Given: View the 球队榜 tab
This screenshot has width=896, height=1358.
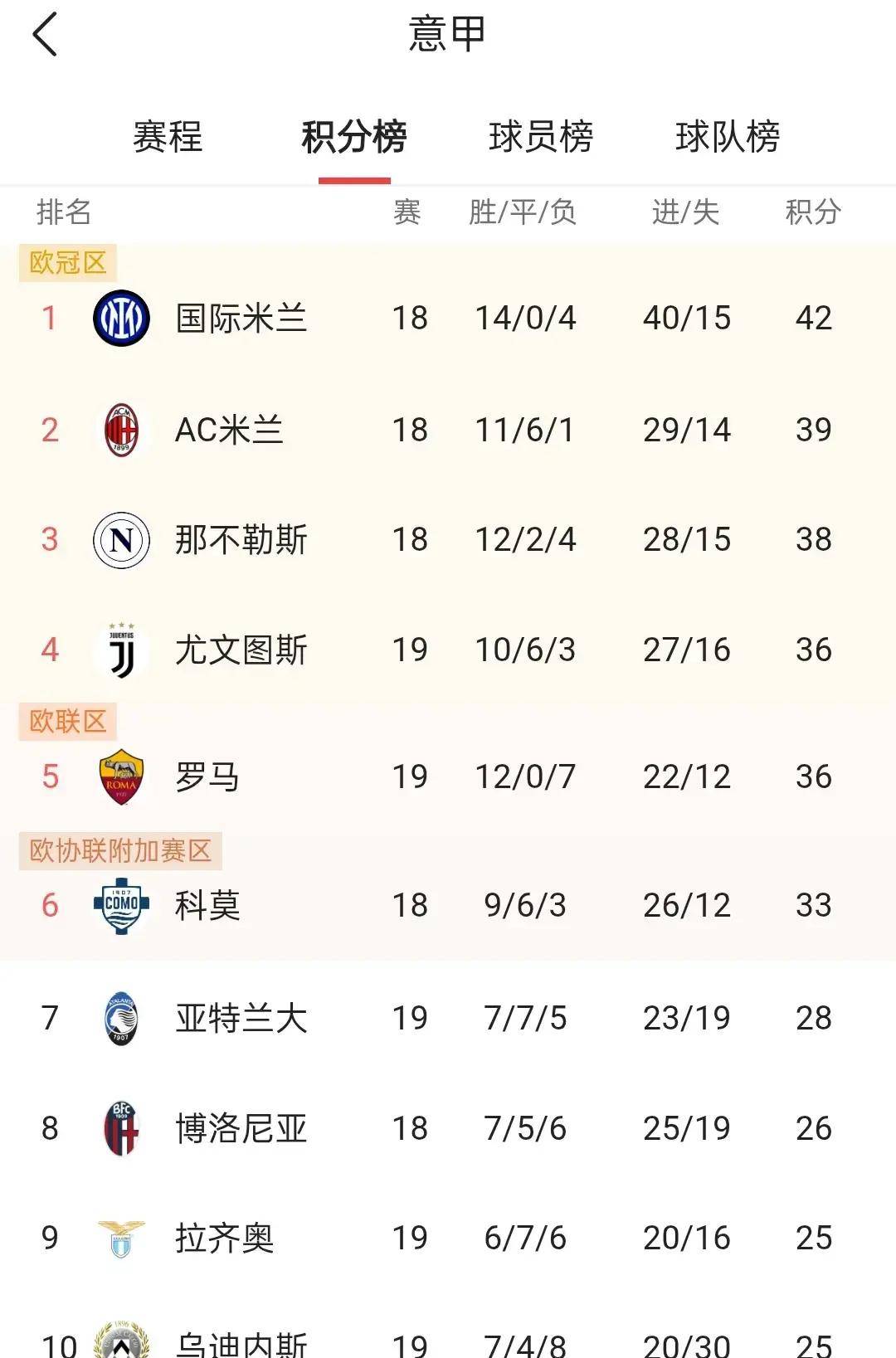Looking at the screenshot, I should pos(728,138).
